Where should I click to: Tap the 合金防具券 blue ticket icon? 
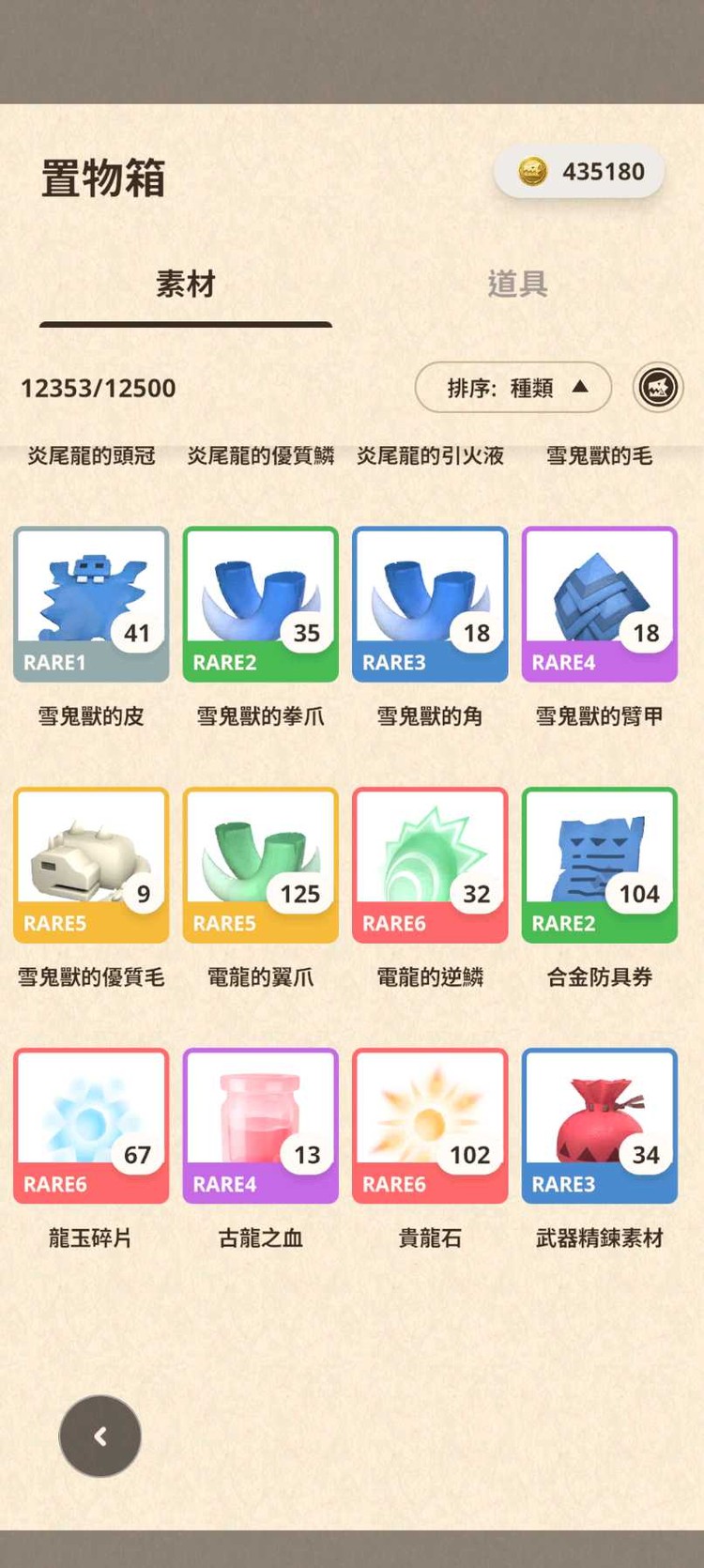tap(599, 864)
